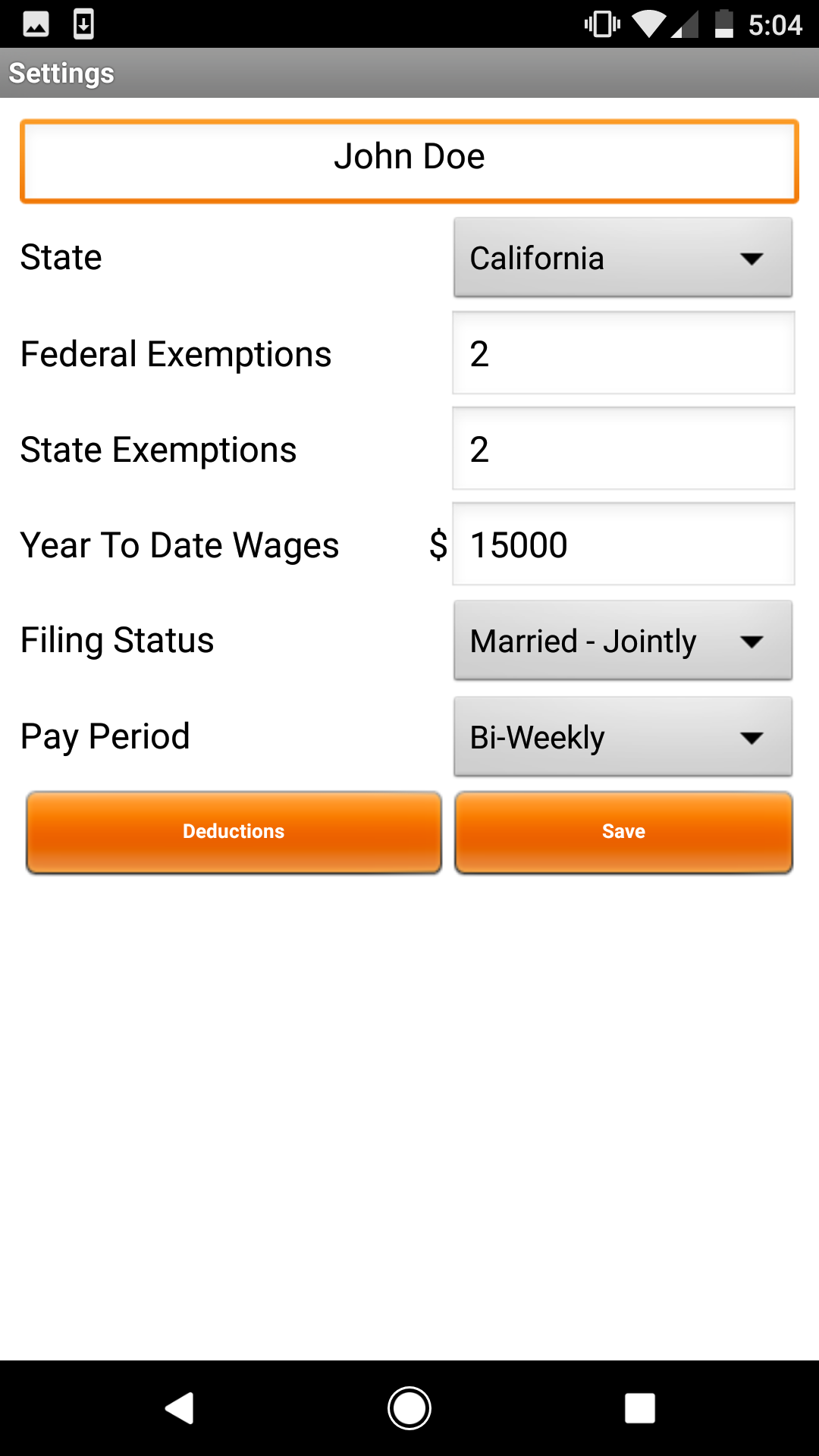Expand the Filing Status dropdown
Viewport: 819px width, 1456px height.
(x=623, y=641)
